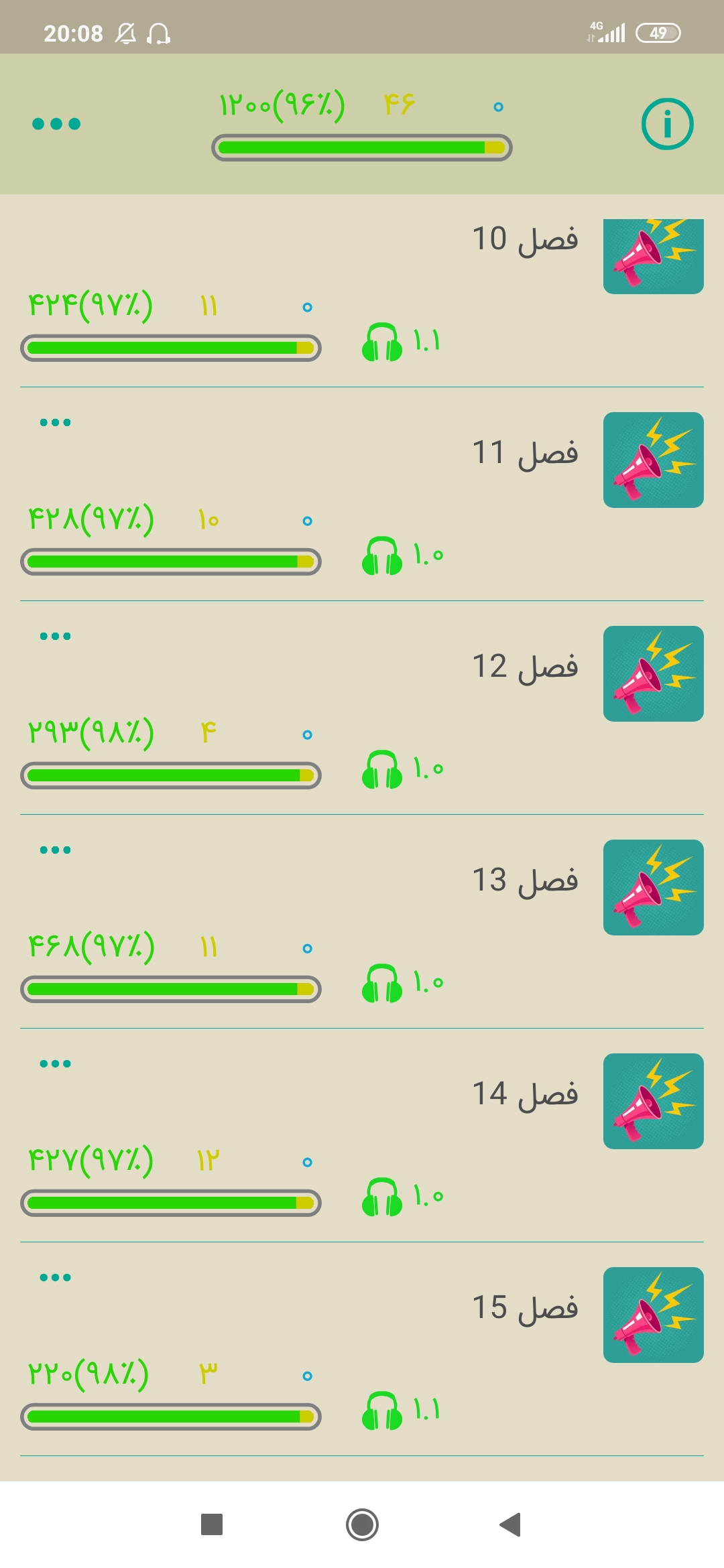Go to home screen via navigation bar
724x1568 pixels.
coord(362,1524)
